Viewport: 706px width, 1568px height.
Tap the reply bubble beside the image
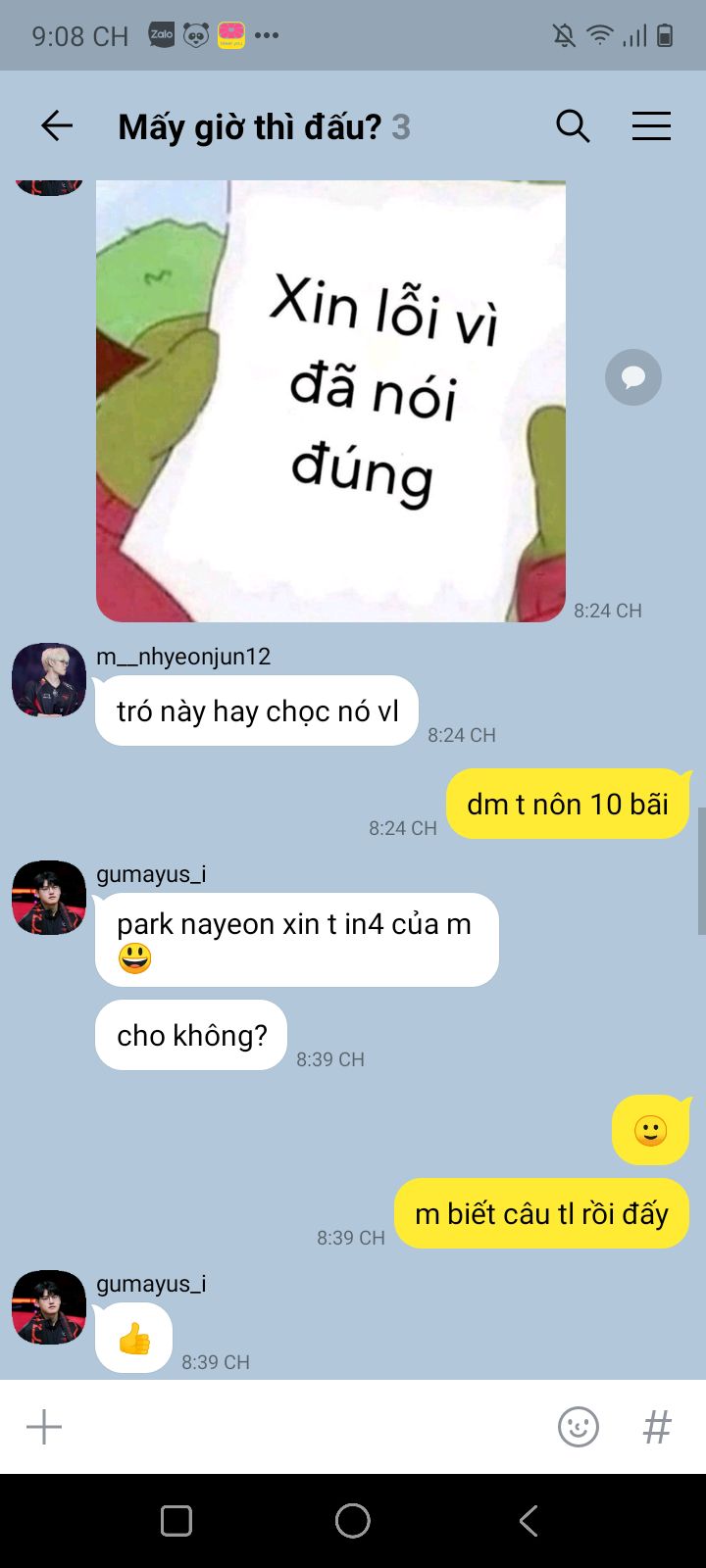pyautogui.click(x=633, y=377)
